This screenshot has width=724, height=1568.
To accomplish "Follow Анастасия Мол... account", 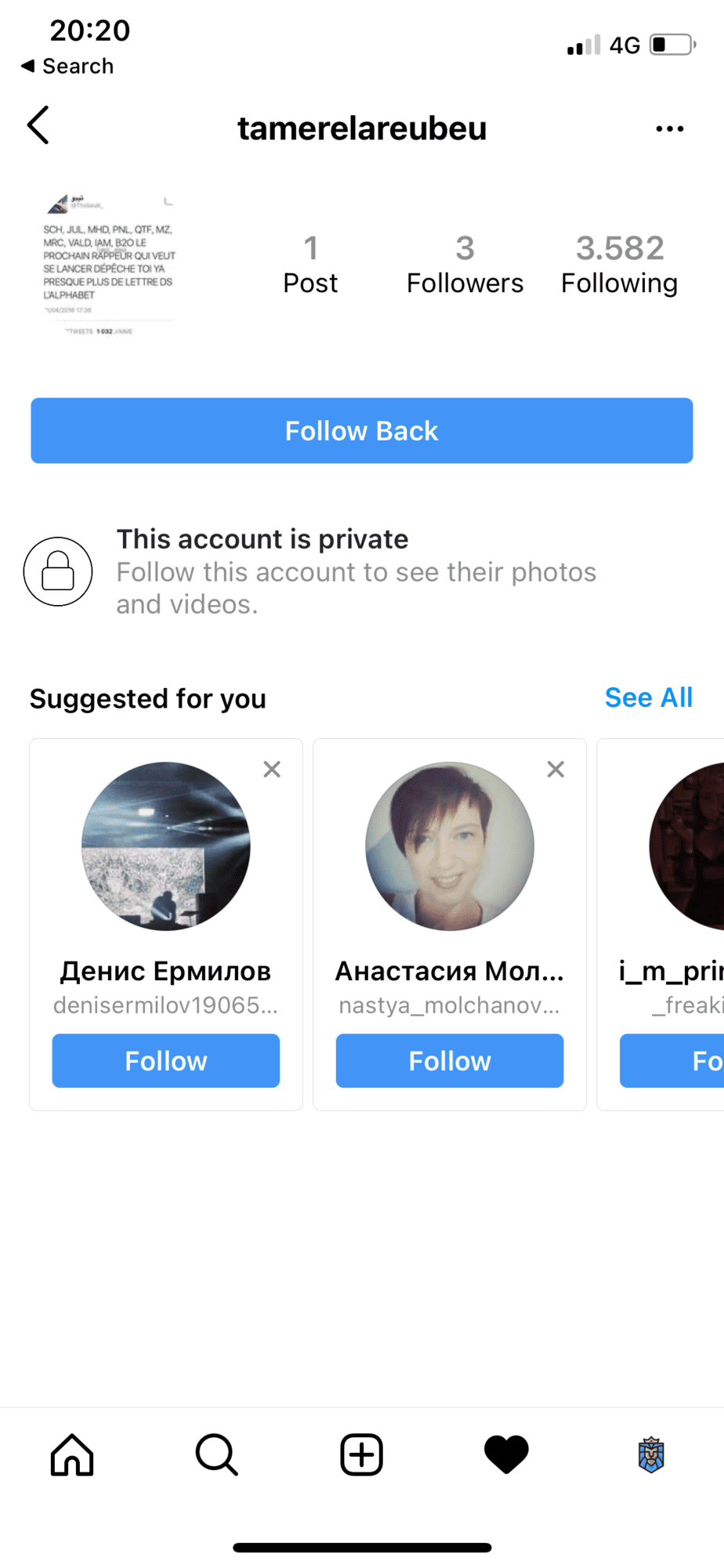I will click(x=449, y=1060).
